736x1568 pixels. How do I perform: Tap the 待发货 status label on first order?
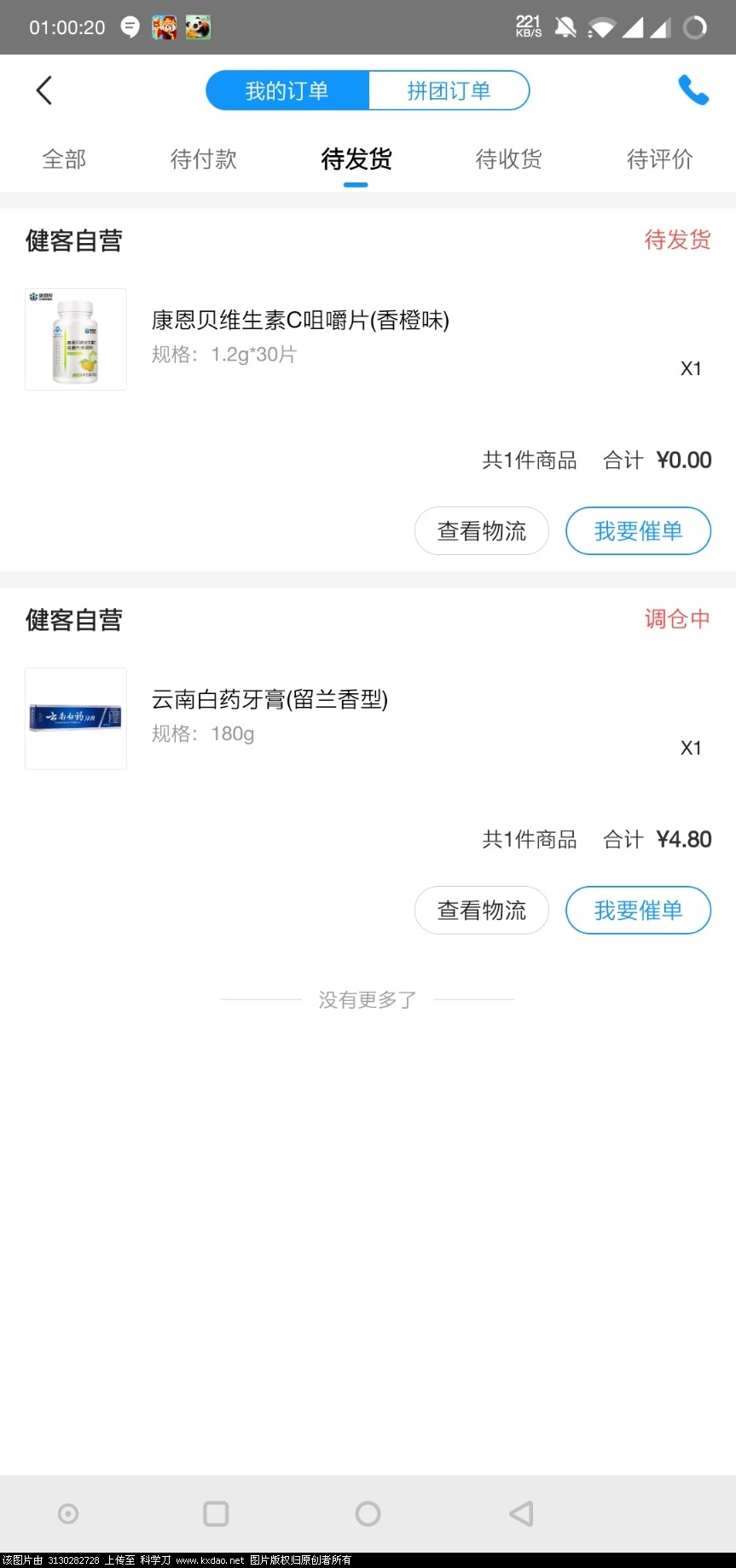[677, 240]
